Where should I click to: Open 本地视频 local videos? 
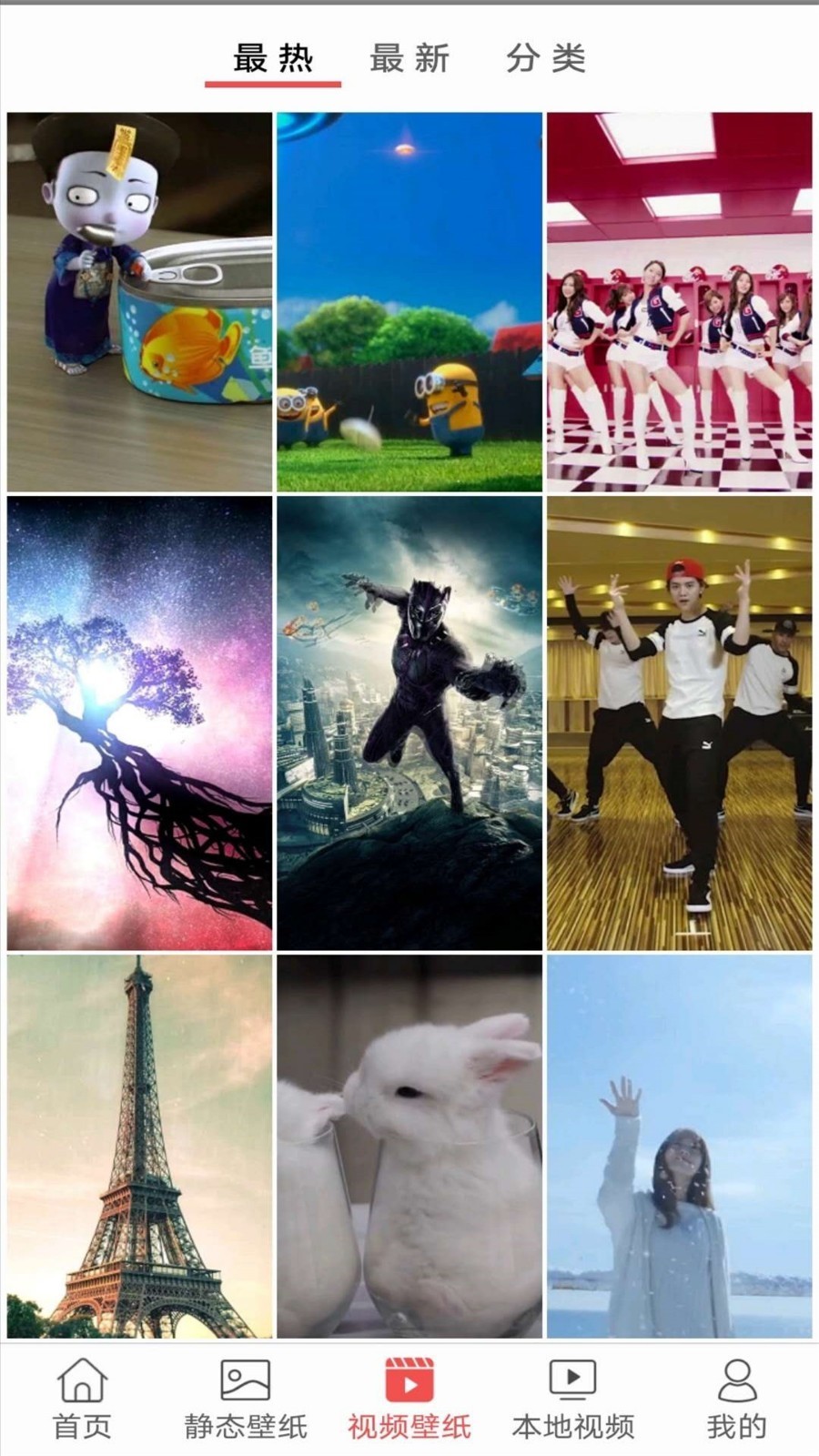573,1399
